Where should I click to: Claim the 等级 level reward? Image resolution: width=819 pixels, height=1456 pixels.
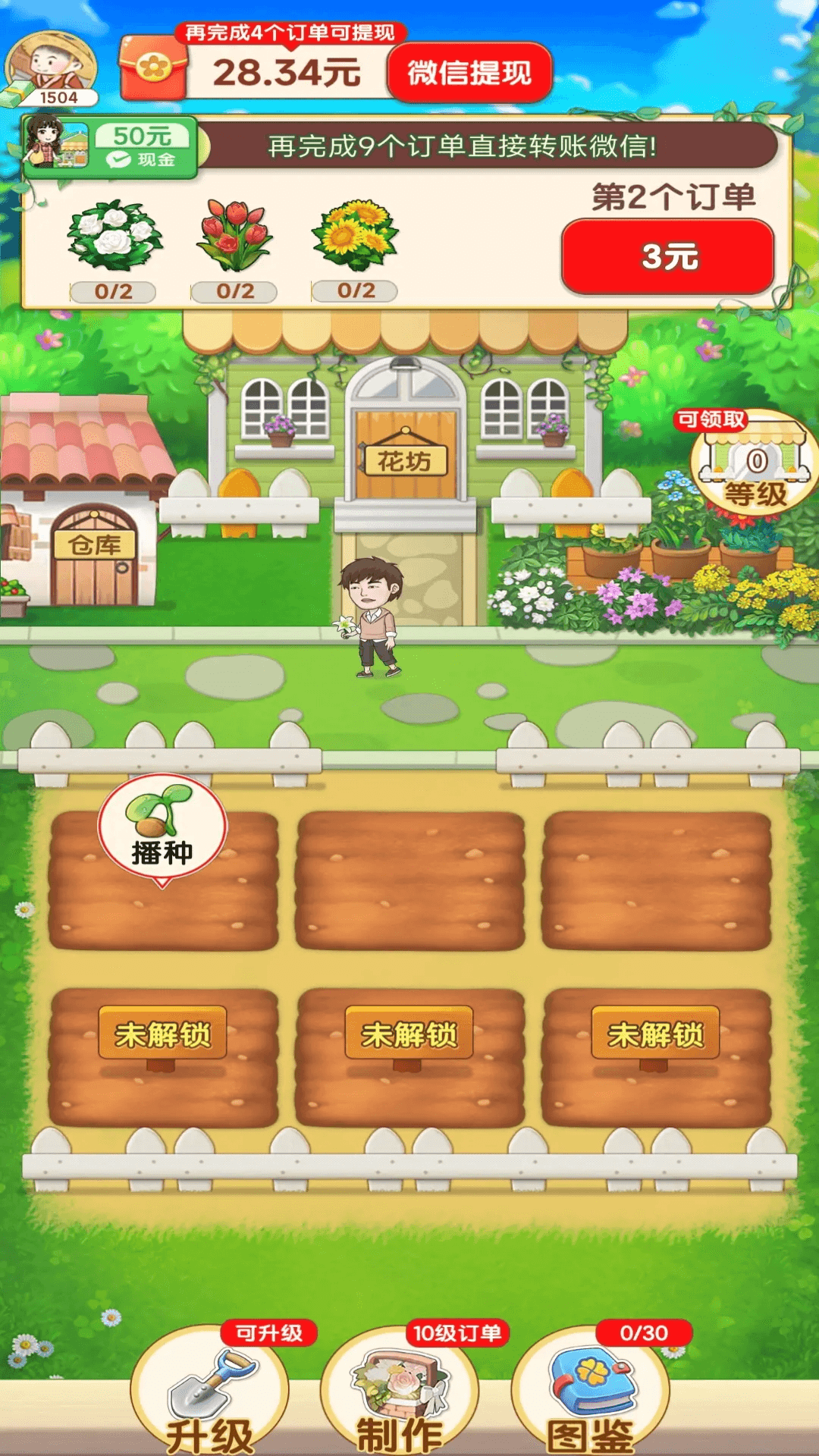pyautogui.click(x=755, y=466)
